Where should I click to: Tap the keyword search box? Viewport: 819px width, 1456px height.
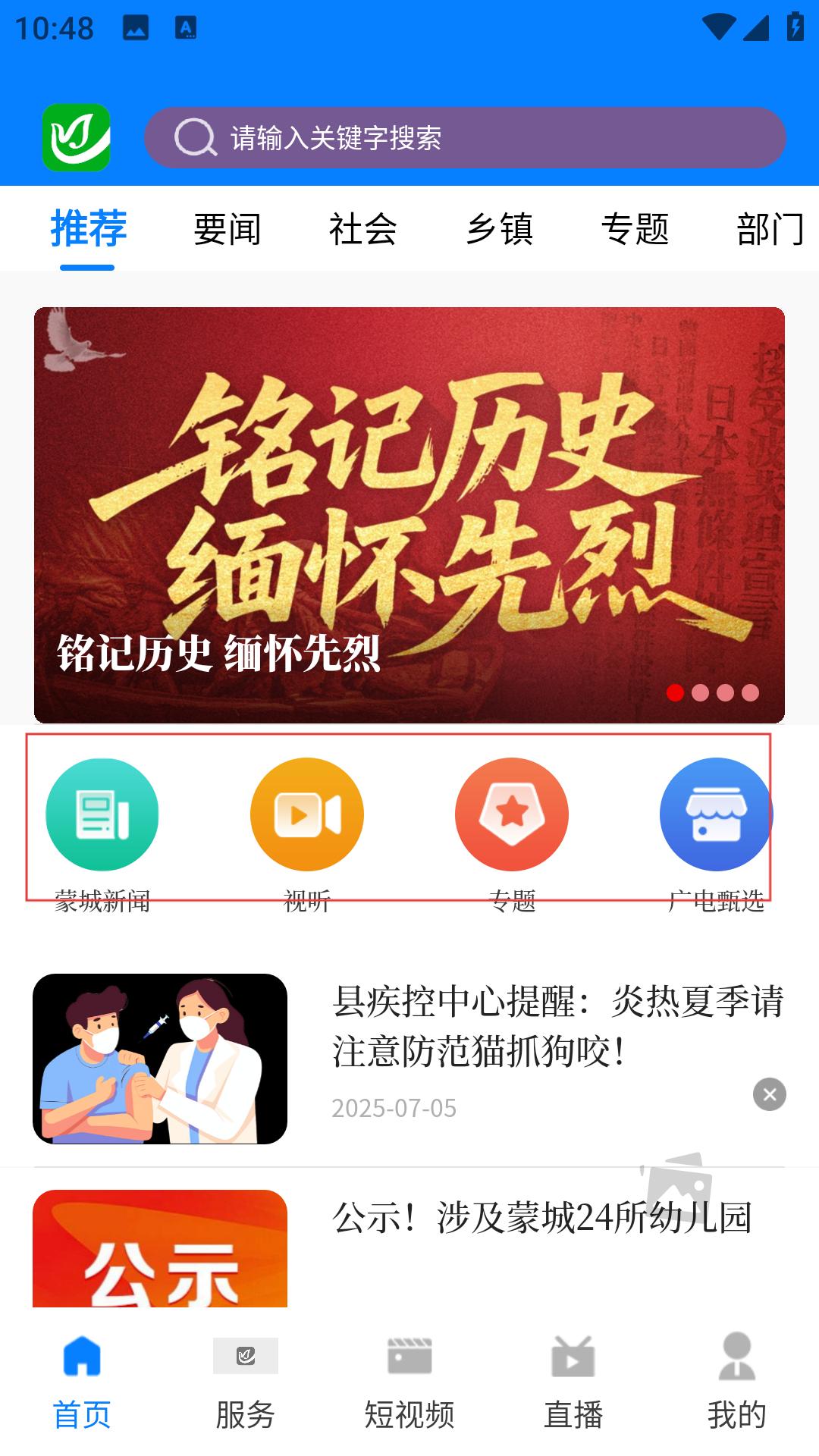click(464, 138)
